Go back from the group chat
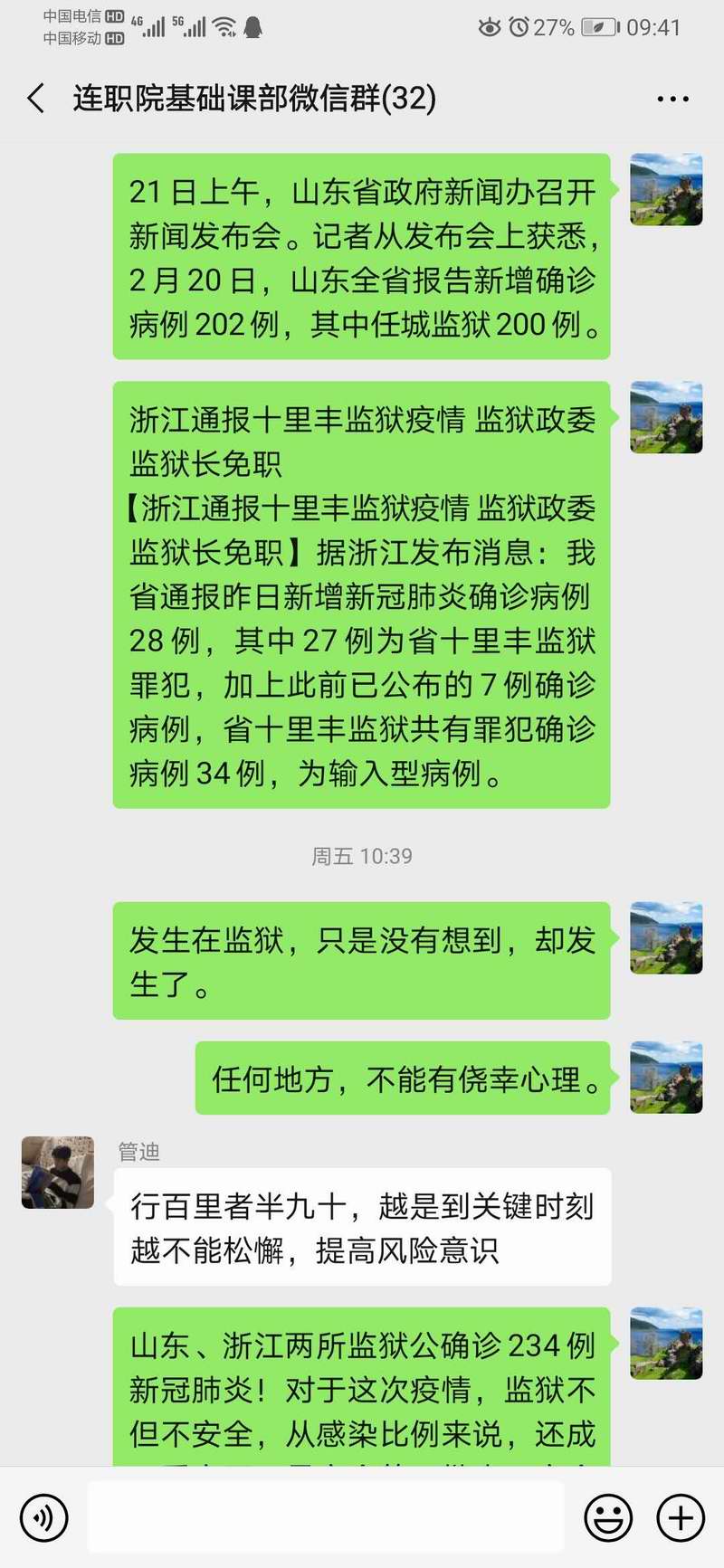 [x=36, y=98]
